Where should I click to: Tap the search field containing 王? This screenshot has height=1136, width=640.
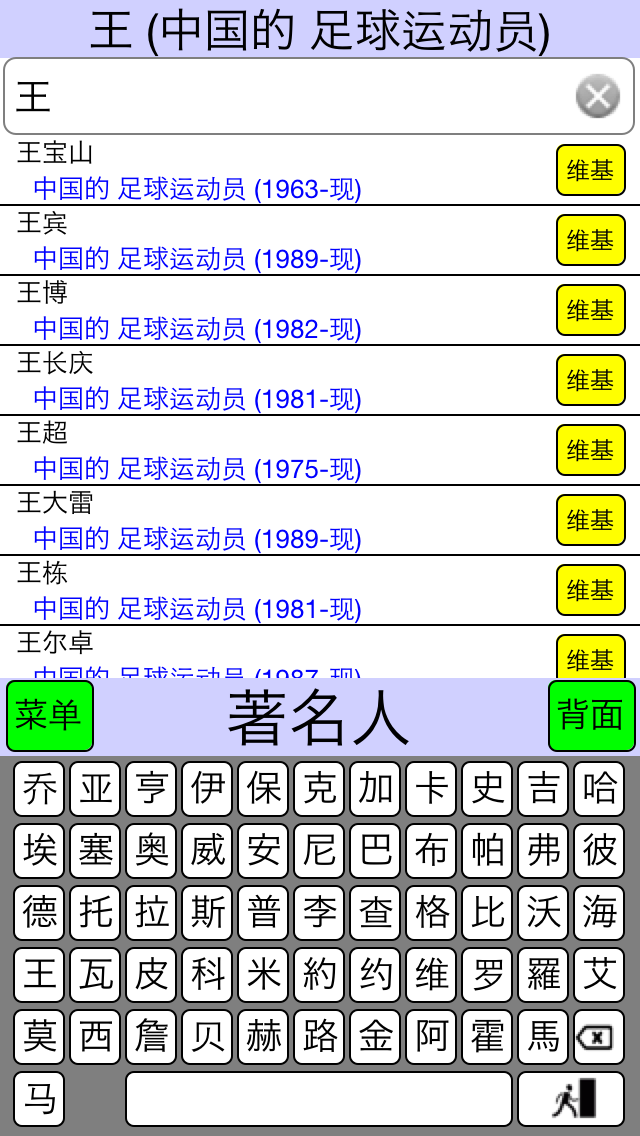click(x=319, y=96)
